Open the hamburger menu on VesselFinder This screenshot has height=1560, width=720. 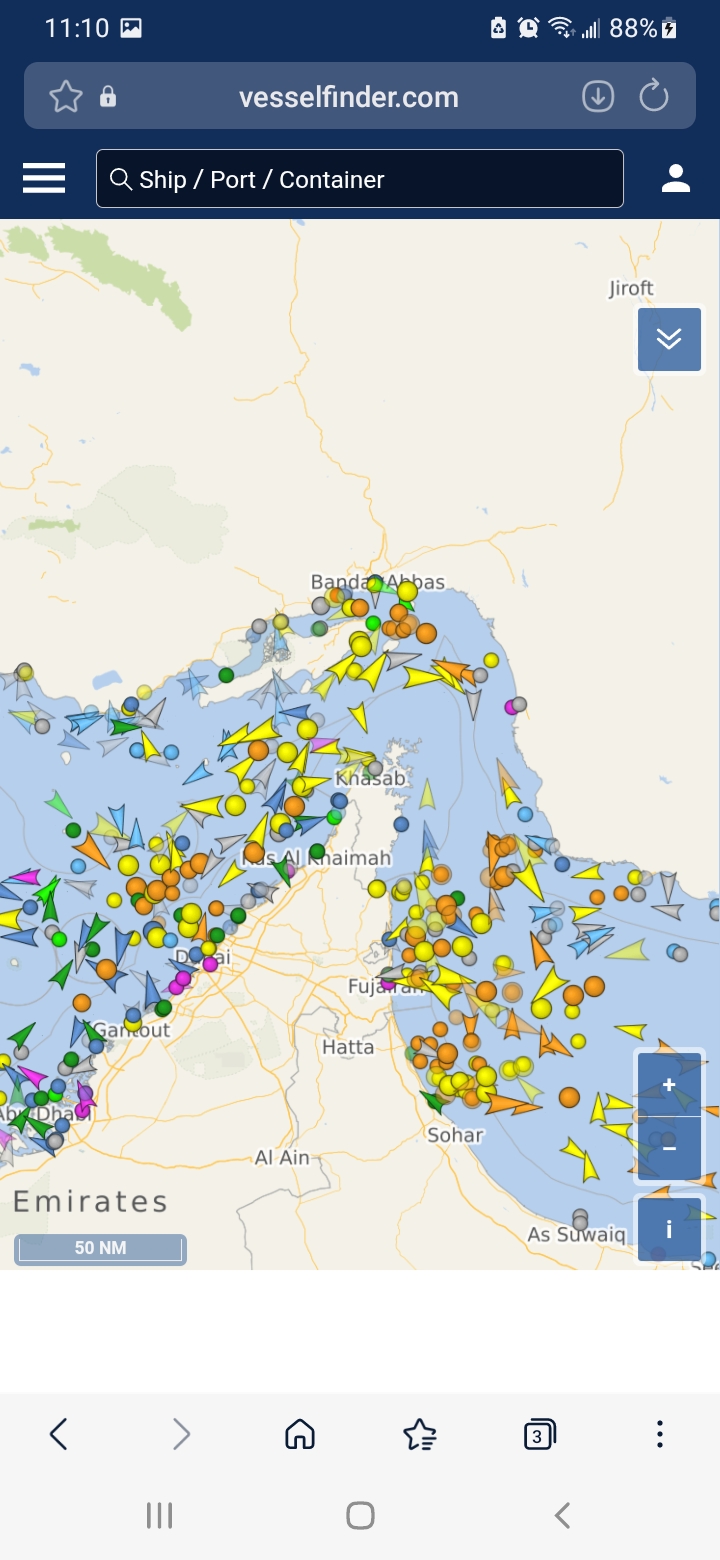point(44,178)
